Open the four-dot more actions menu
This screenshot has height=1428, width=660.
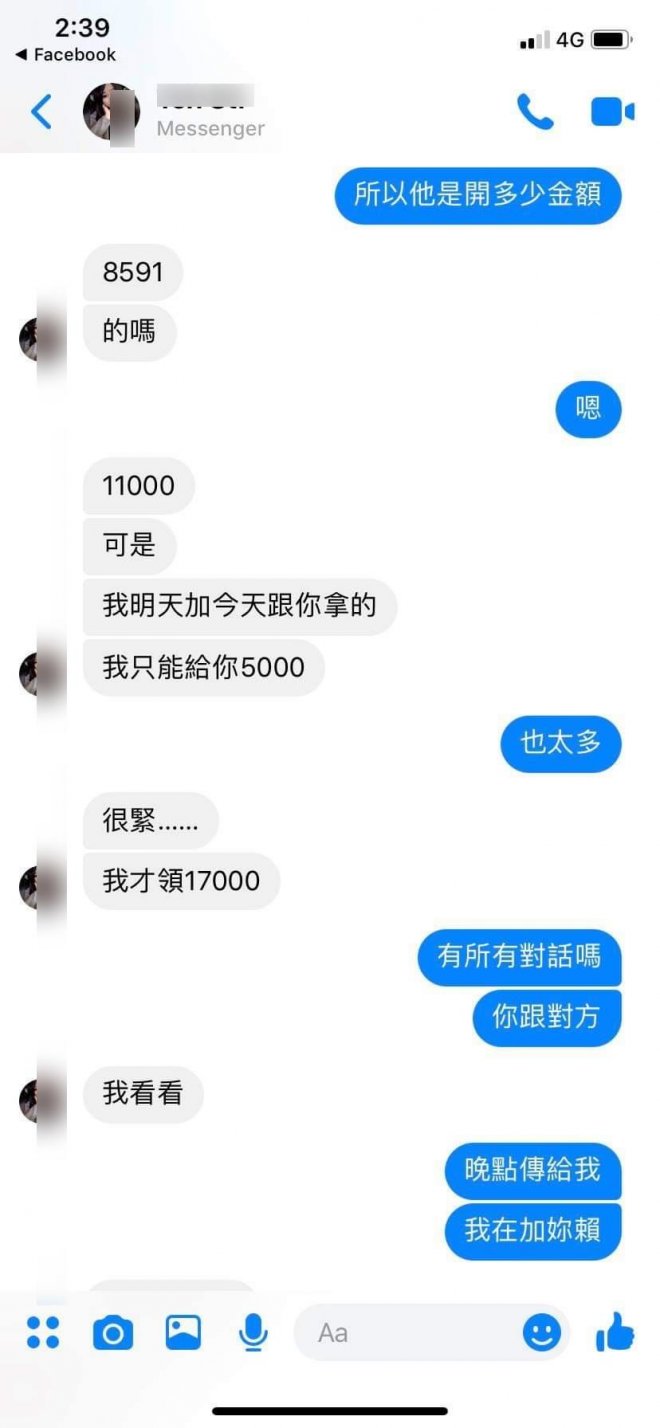coord(43,1332)
